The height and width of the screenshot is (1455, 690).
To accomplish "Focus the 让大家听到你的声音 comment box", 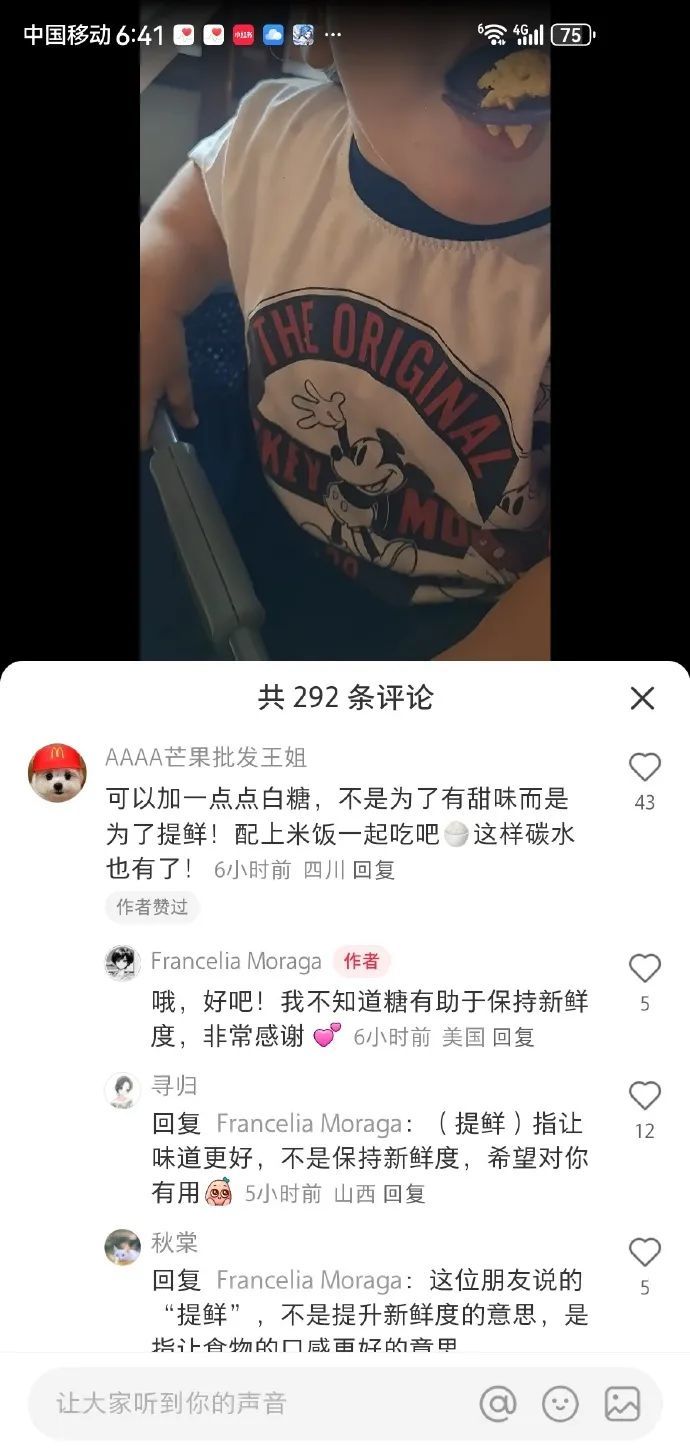I will click(x=250, y=1403).
